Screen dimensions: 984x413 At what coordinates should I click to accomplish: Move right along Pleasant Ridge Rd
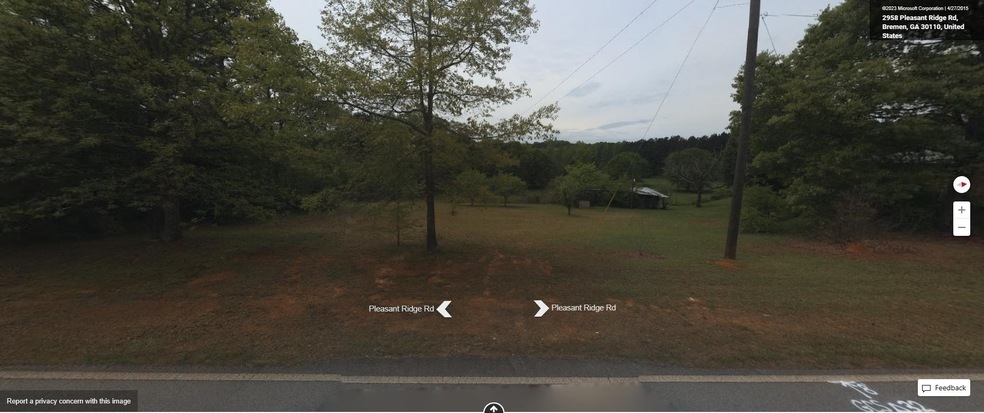coord(541,308)
